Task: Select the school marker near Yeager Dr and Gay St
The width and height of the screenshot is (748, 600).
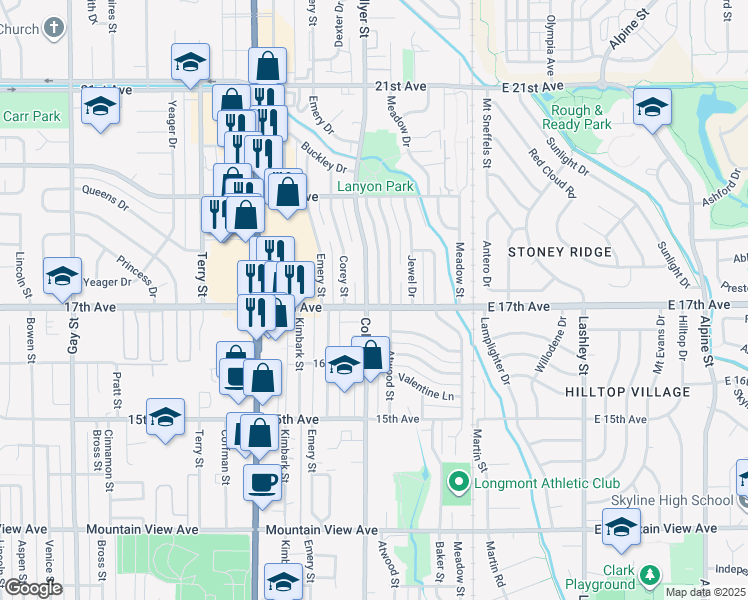Action: [x=62, y=279]
